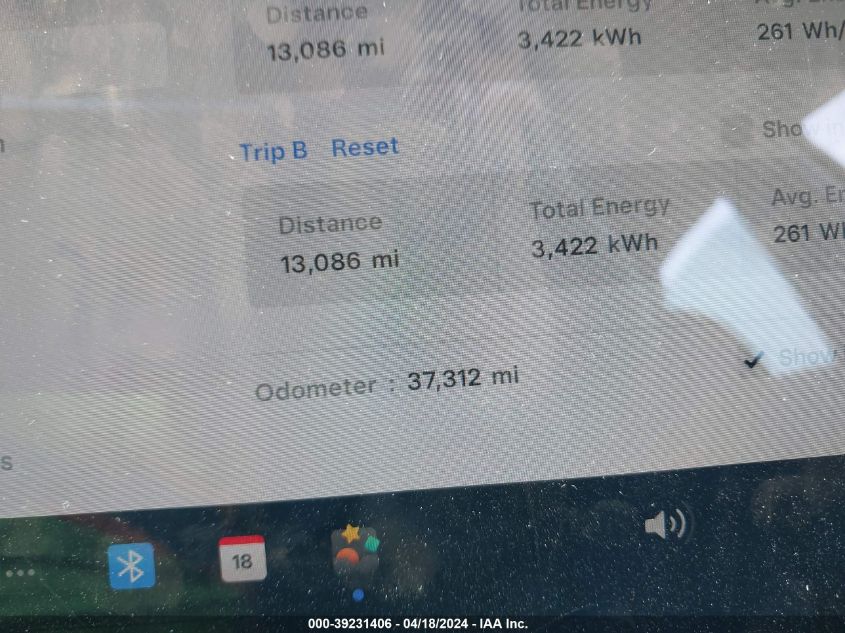Image resolution: width=845 pixels, height=633 pixels.
Task: Open the Bluetooth app
Action: 131,565
